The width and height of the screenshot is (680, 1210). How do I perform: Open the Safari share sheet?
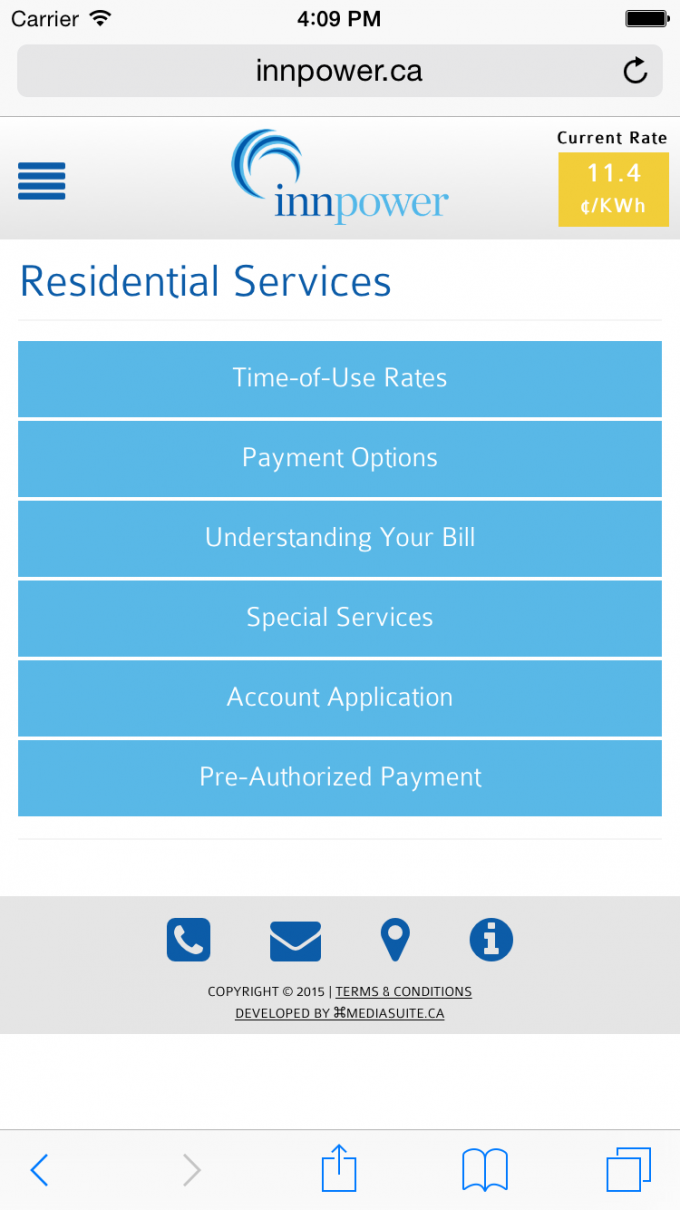pos(339,1168)
